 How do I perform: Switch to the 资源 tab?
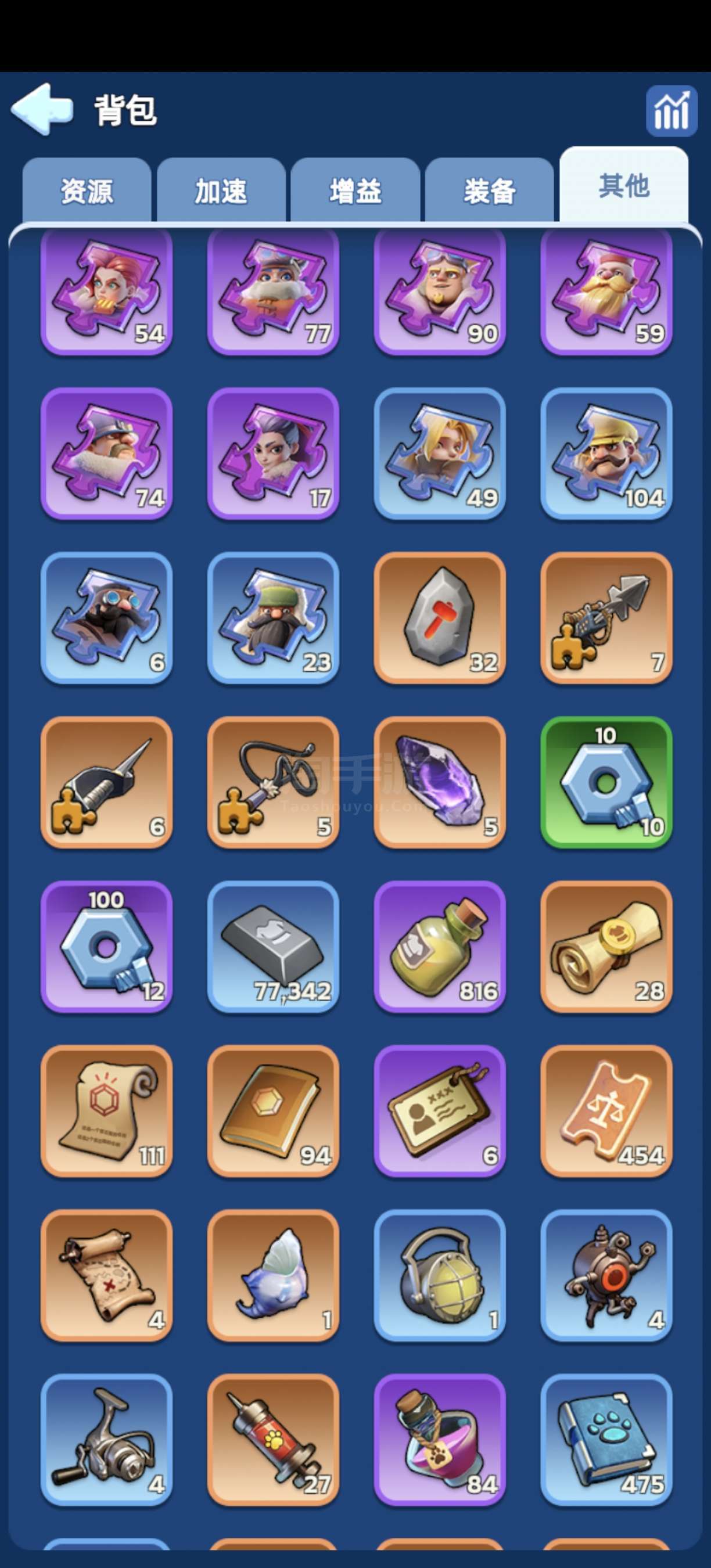coord(87,191)
